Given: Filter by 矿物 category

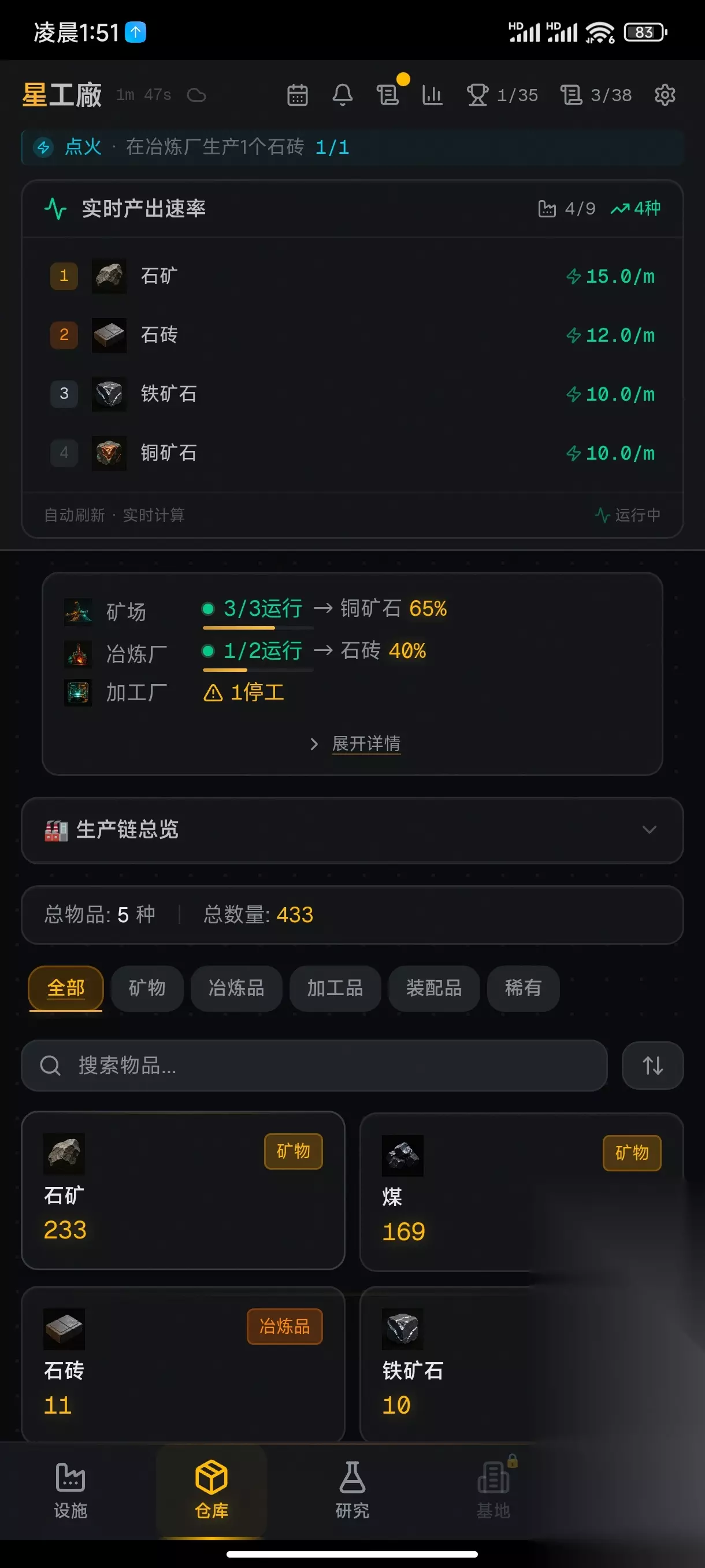Looking at the screenshot, I should click(147, 988).
